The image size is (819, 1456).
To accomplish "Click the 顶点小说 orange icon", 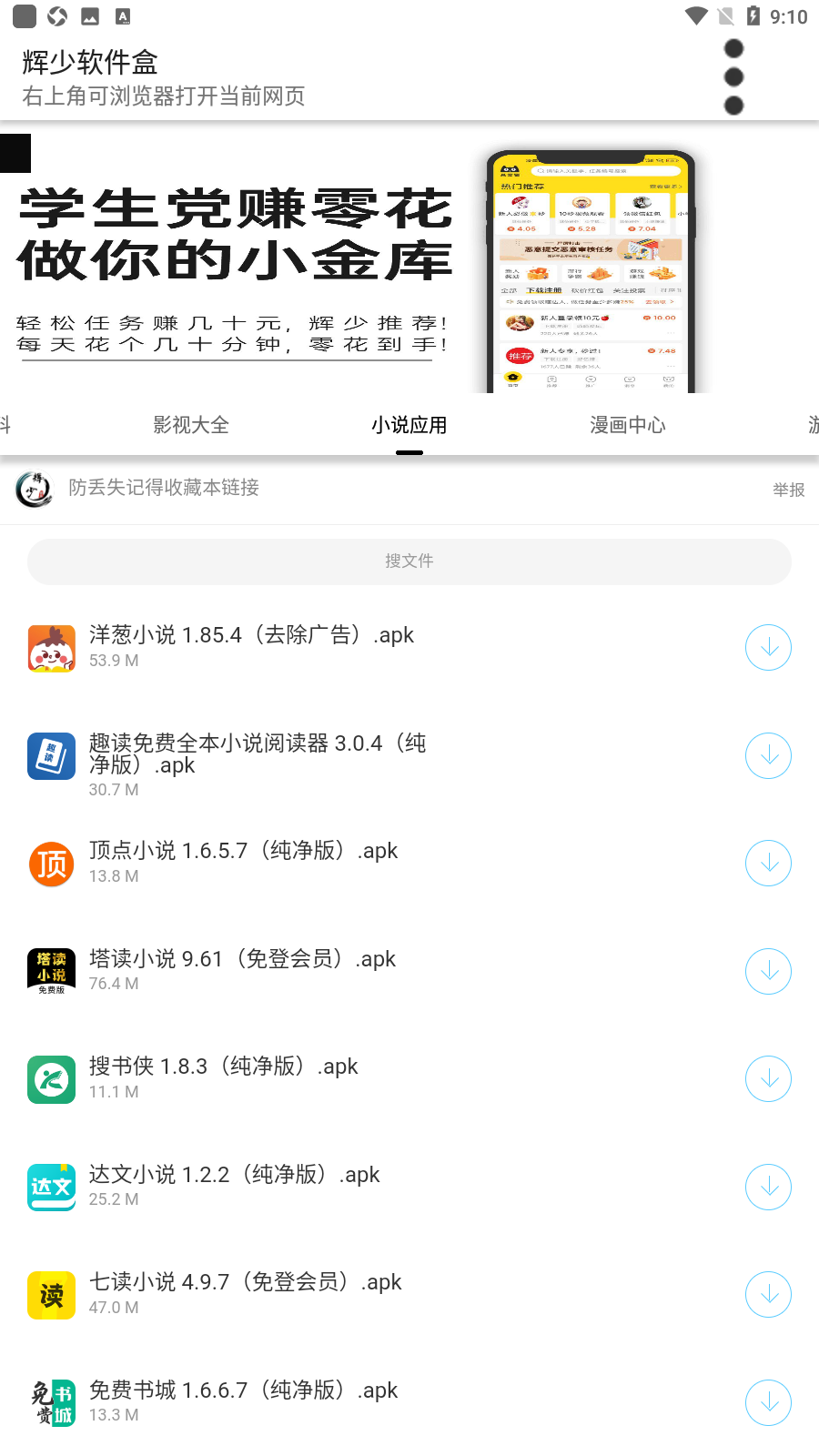I will 52,864.
